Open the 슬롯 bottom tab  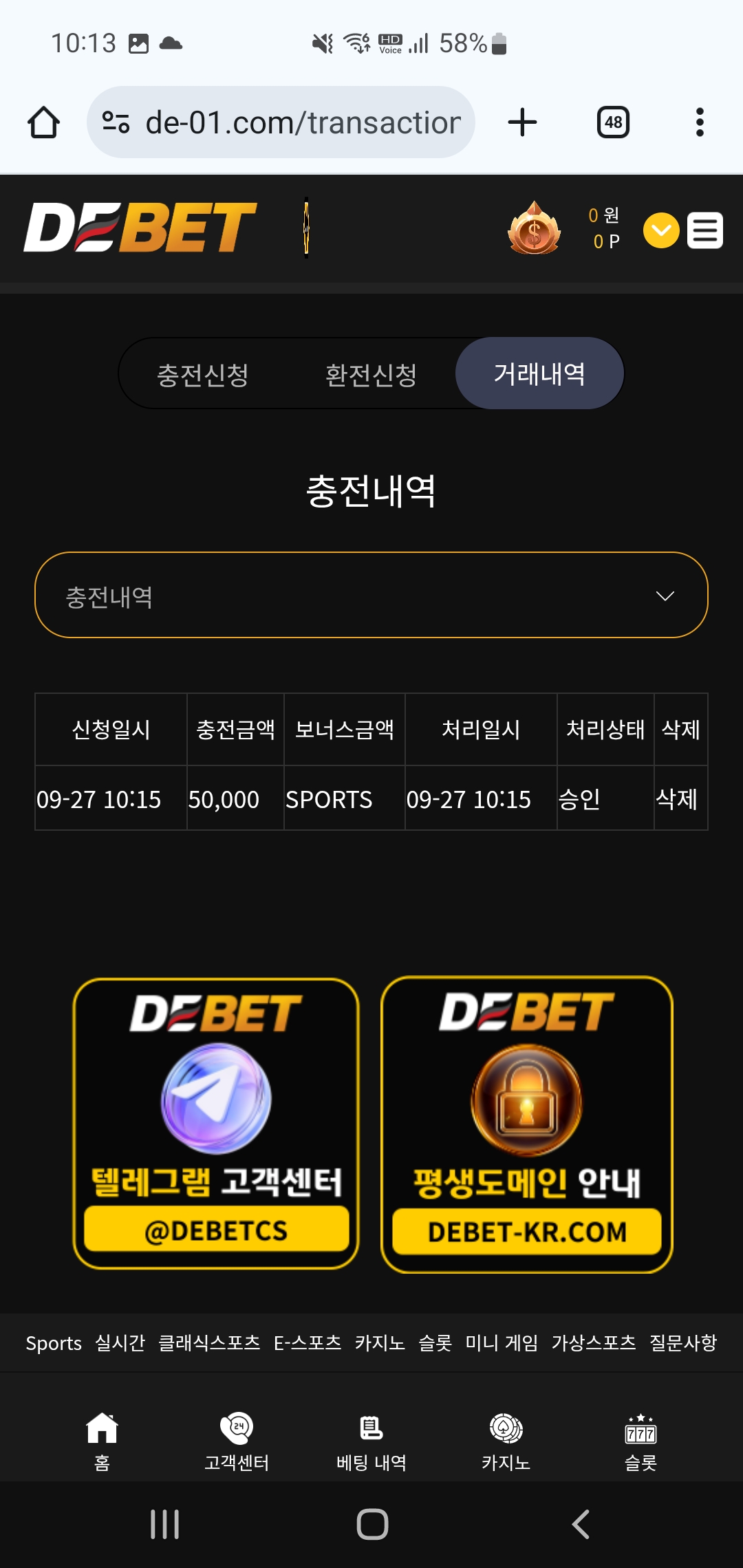(640, 1441)
